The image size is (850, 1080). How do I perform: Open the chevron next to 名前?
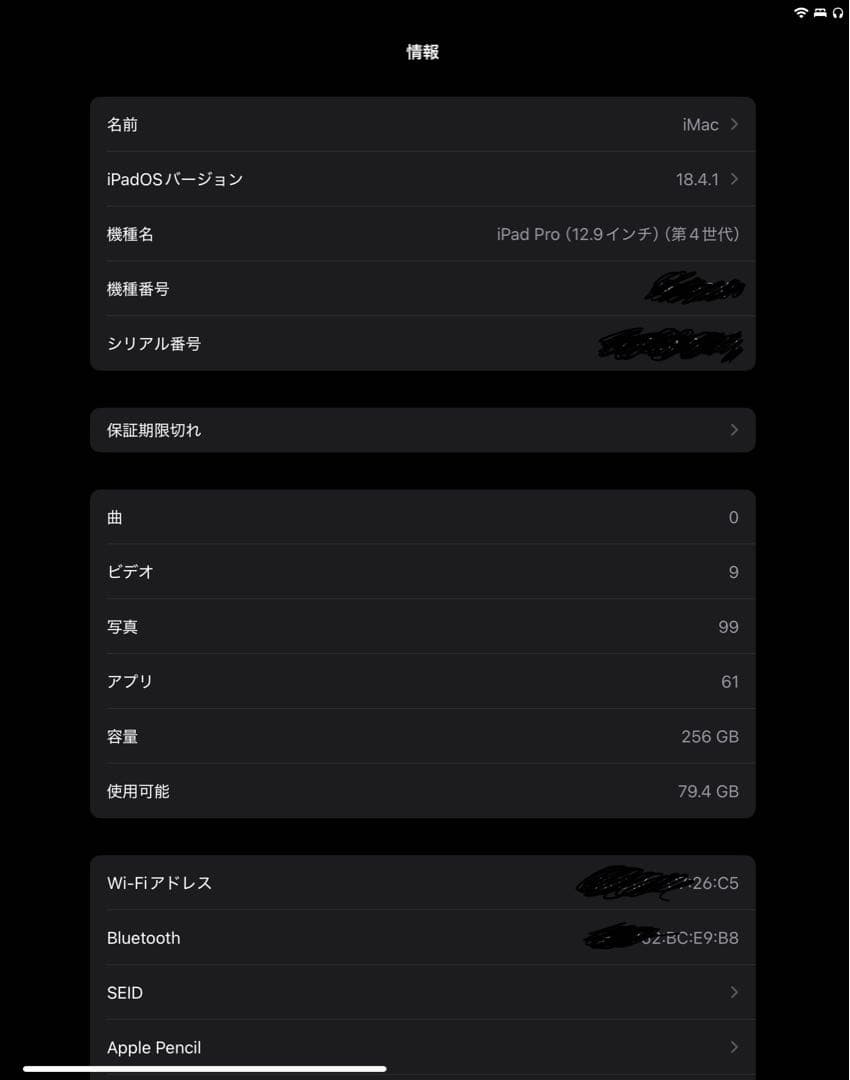(734, 124)
